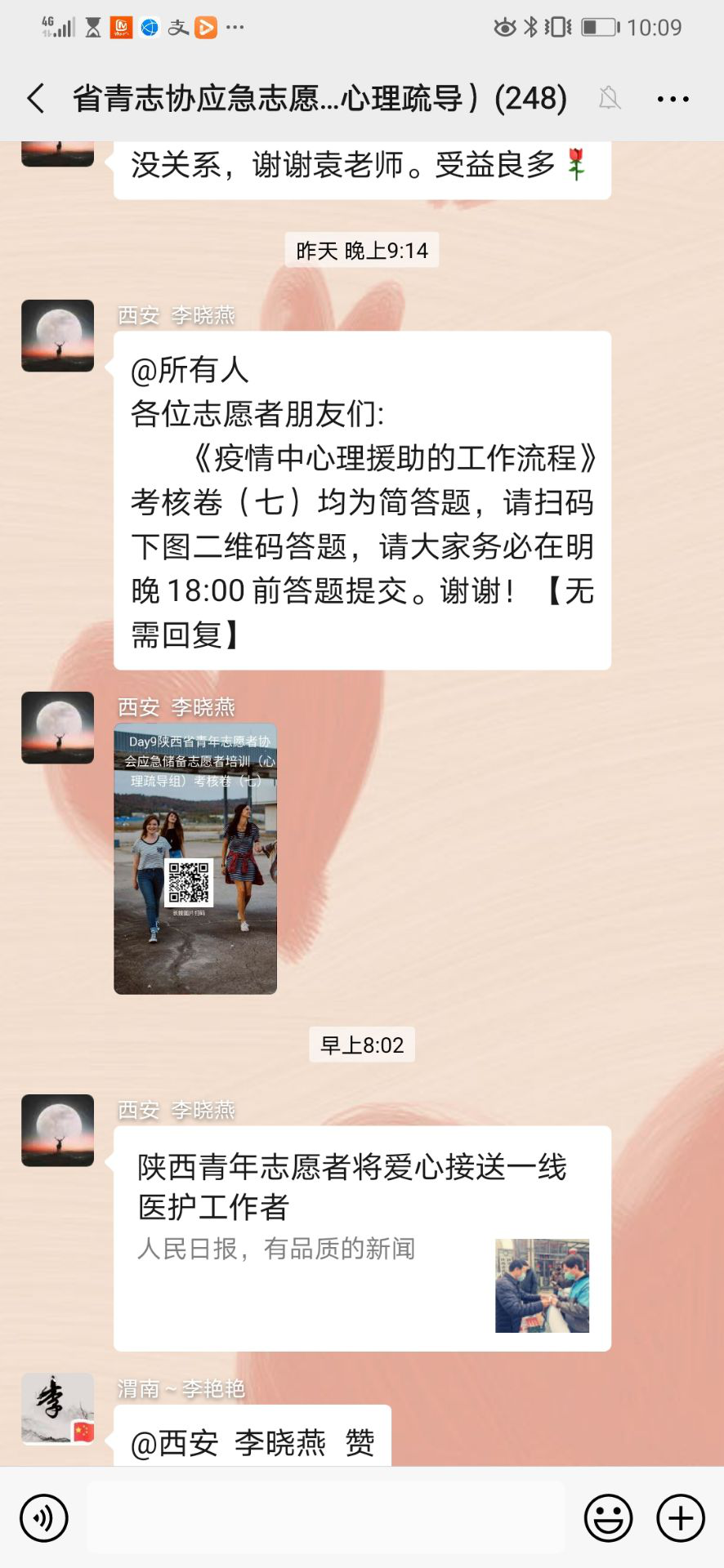Tap the message text field
This screenshot has width=724, height=1568.
(325, 1518)
